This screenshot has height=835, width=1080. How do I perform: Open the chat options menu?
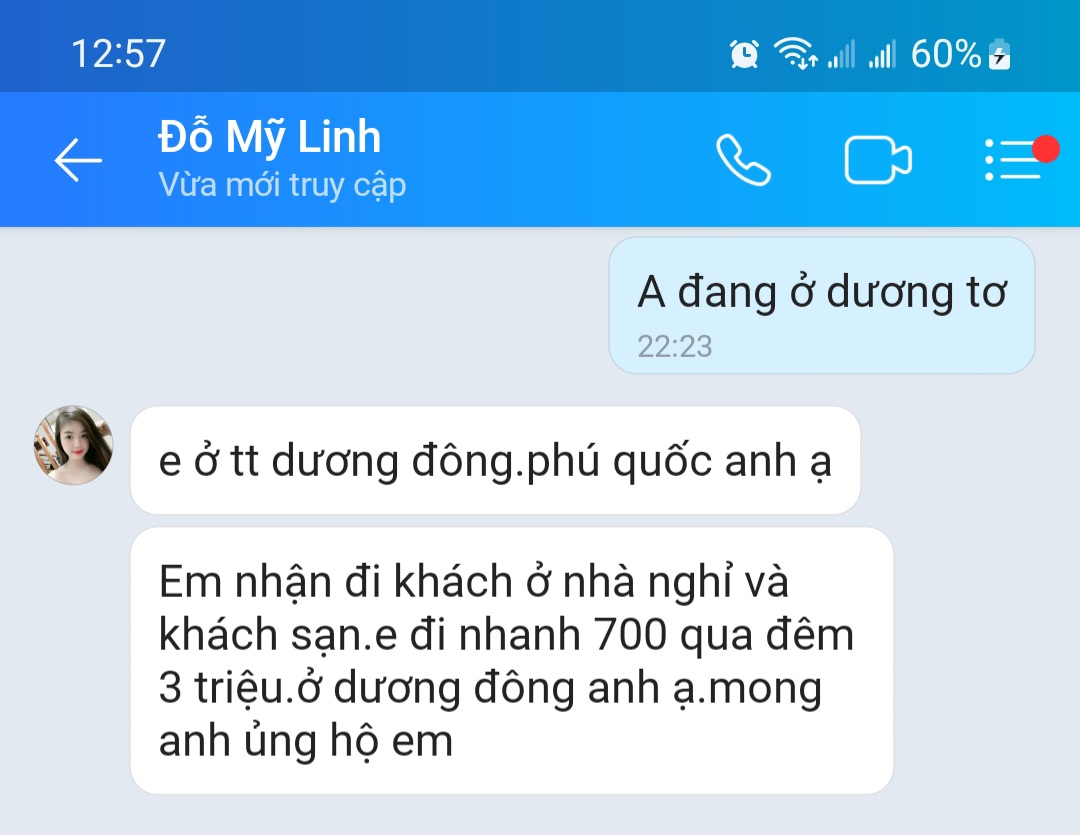pyautogui.click(x=1013, y=160)
